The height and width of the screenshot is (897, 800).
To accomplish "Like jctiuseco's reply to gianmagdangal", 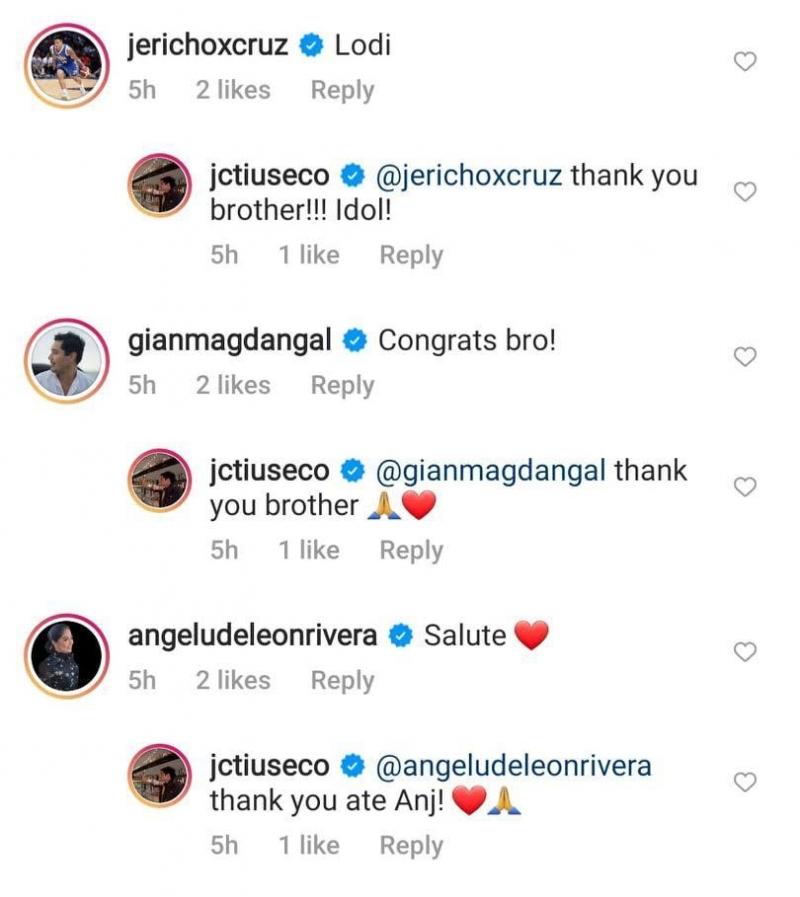I will point(745,487).
